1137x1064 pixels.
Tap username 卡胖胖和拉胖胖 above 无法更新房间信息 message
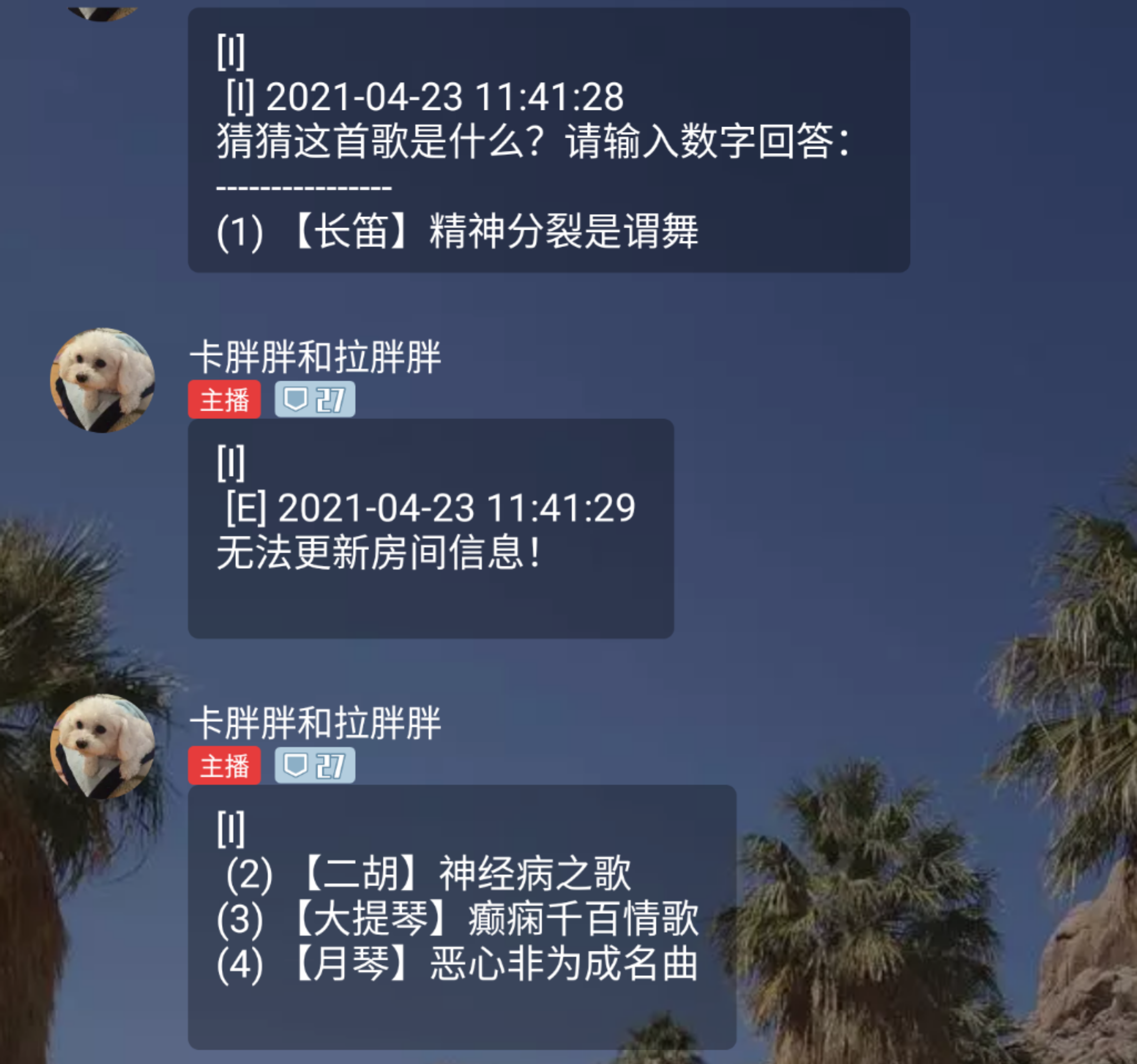pyautogui.click(x=315, y=357)
